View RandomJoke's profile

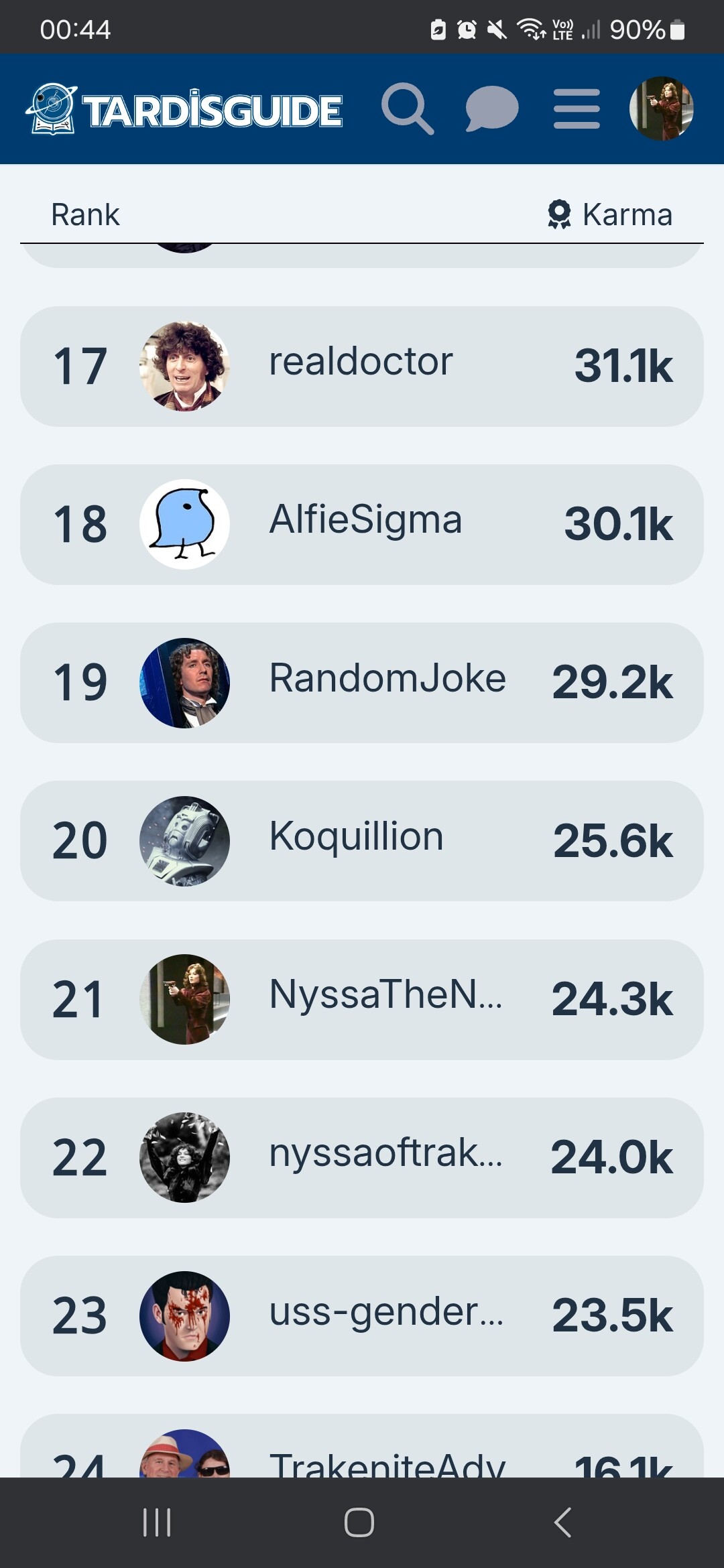pos(362,683)
